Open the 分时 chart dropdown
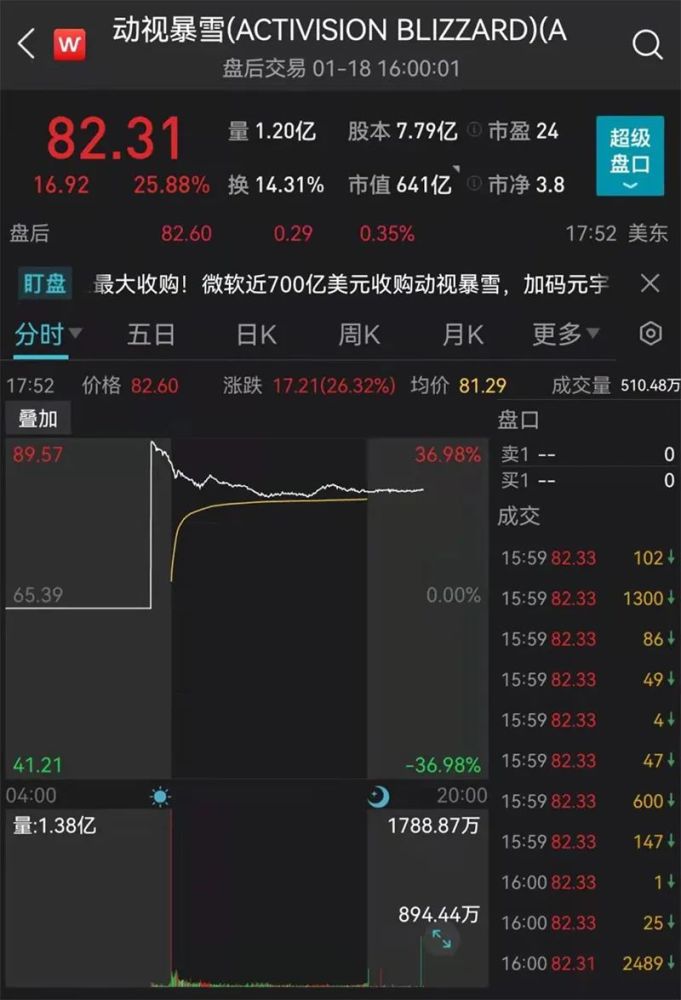This screenshot has width=681, height=1000. (48, 334)
